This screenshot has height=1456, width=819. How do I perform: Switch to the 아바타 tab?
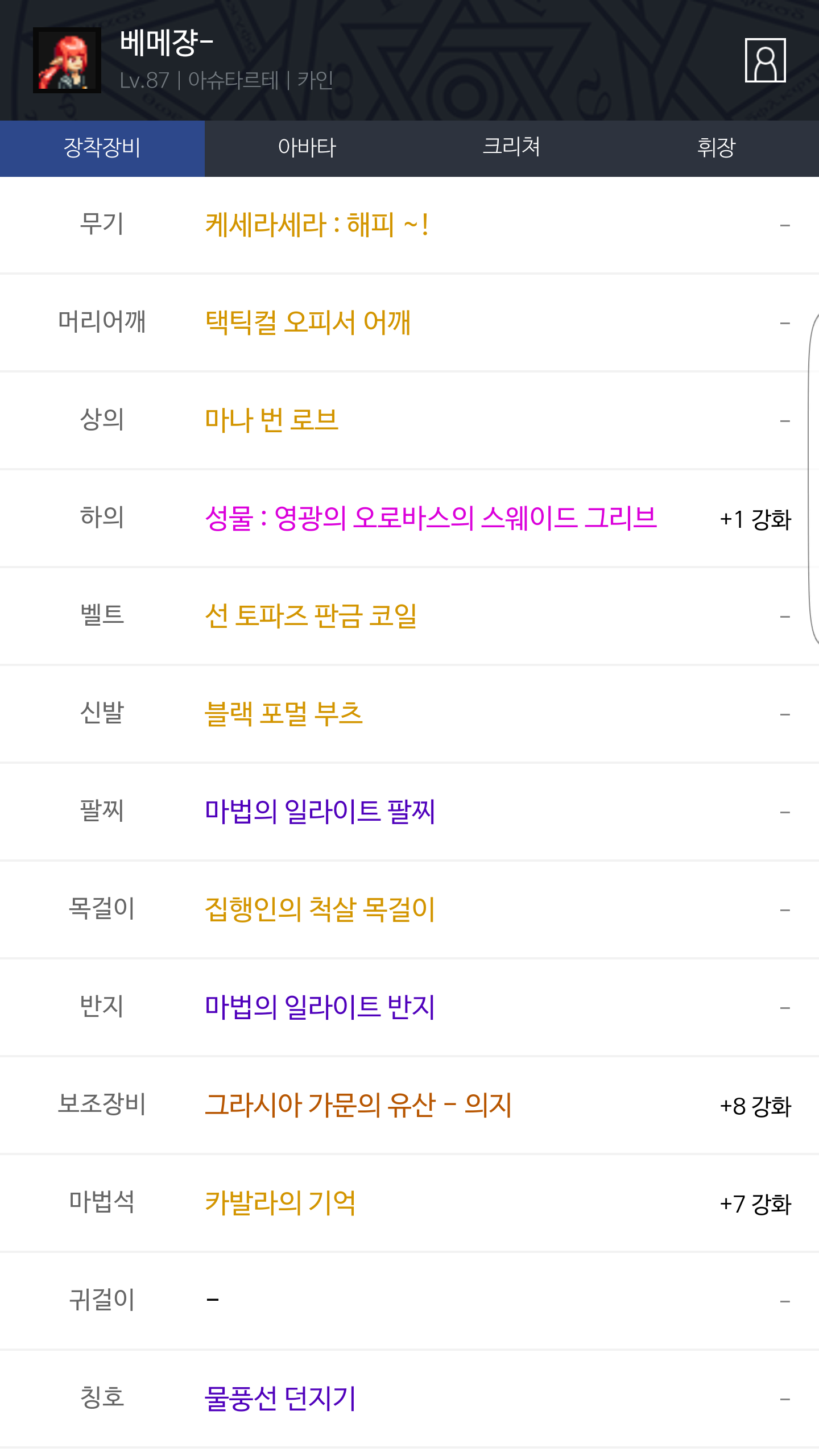click(x=307, y=148)
